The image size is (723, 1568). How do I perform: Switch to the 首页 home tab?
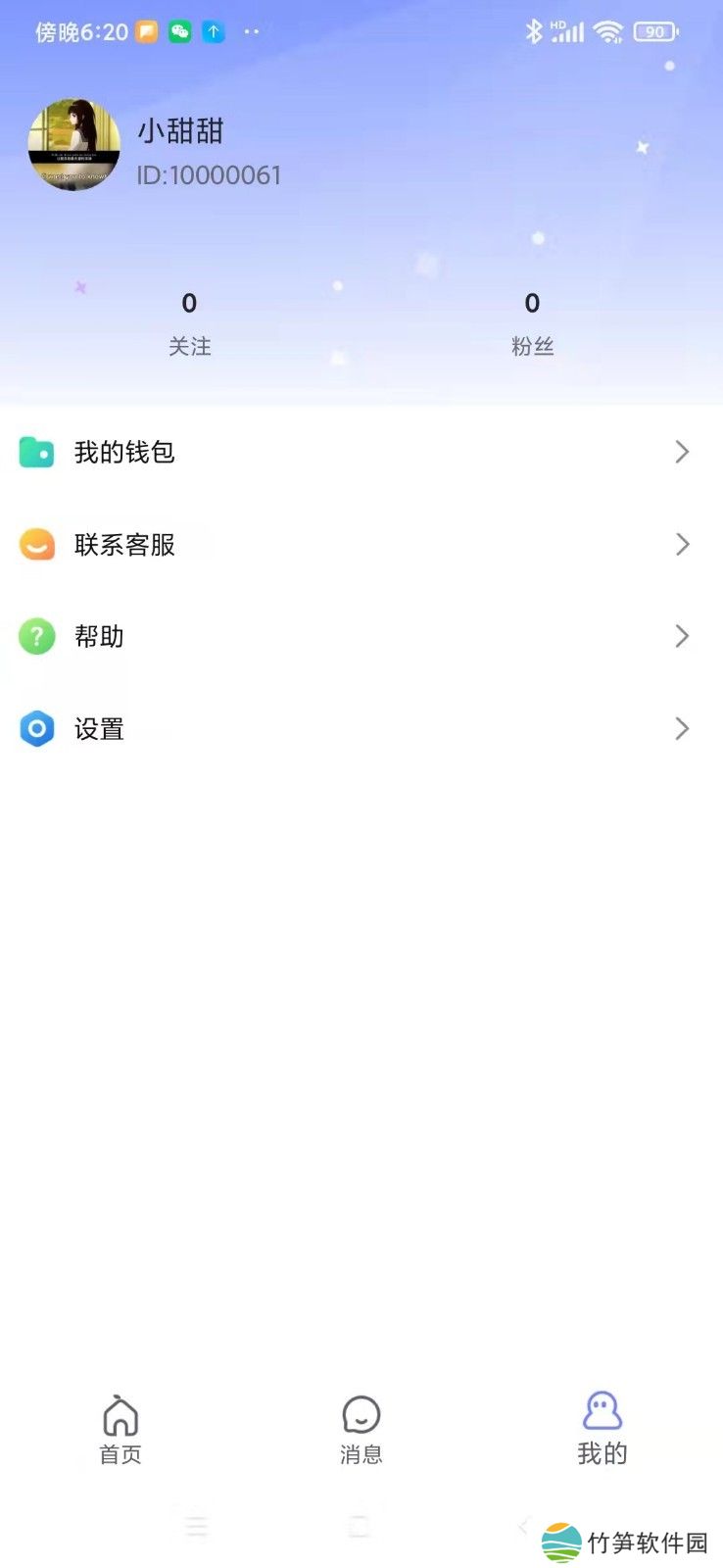(x=120, y=1430)
